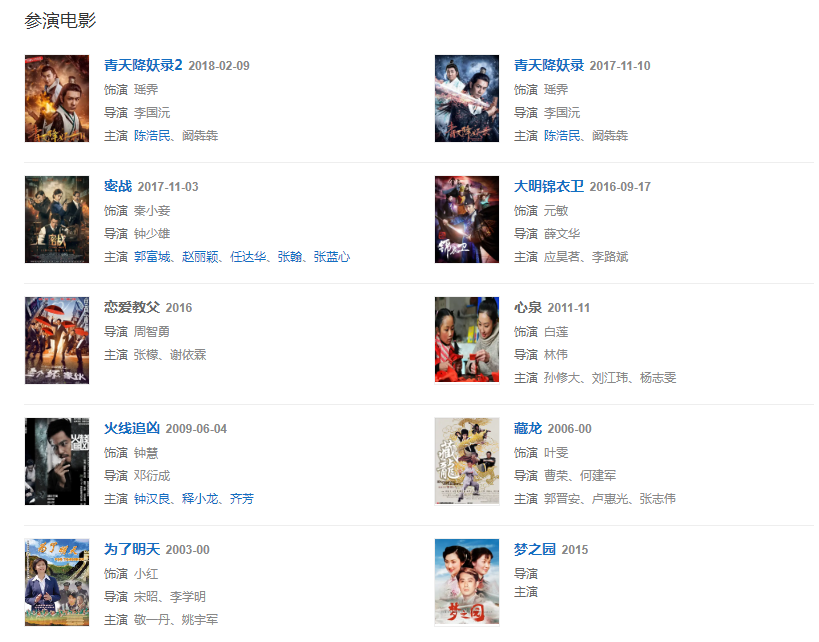Tap the 大明锦衣卫 poster thumbnail
Viewport: 819px width, 642px height.
[467, 219]
